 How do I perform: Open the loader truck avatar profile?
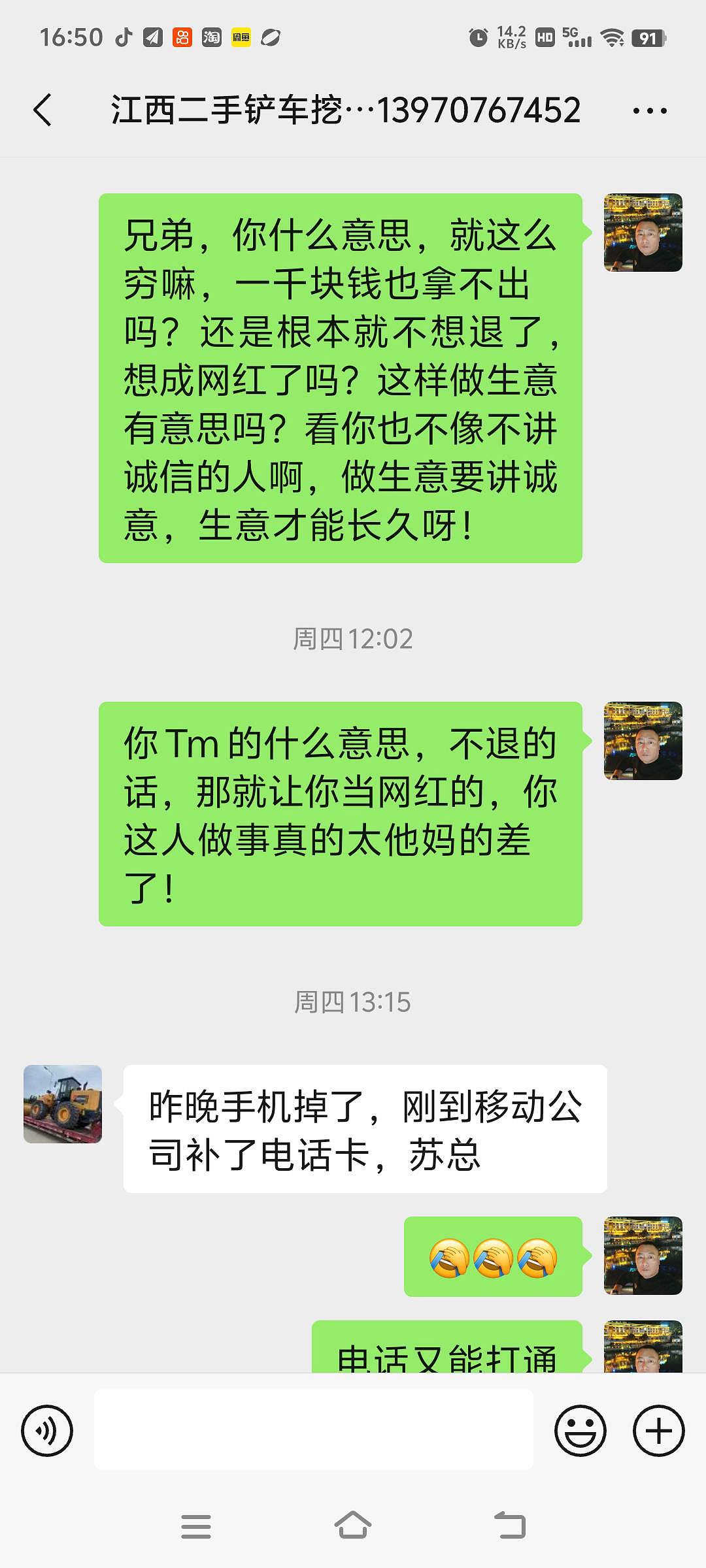(x=63, y=1103)
